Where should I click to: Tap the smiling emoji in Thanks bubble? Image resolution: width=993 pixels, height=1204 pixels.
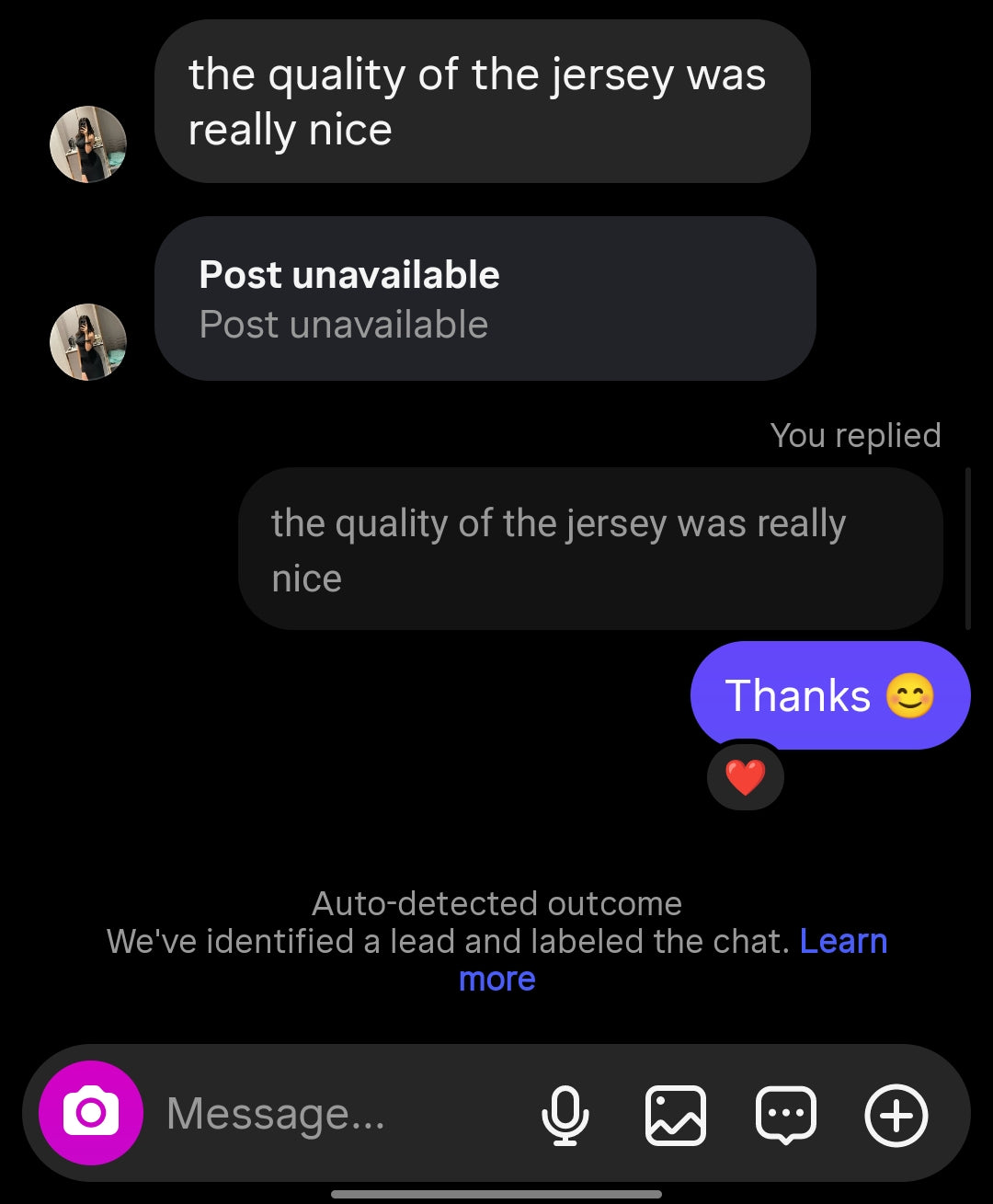[909, 696]
